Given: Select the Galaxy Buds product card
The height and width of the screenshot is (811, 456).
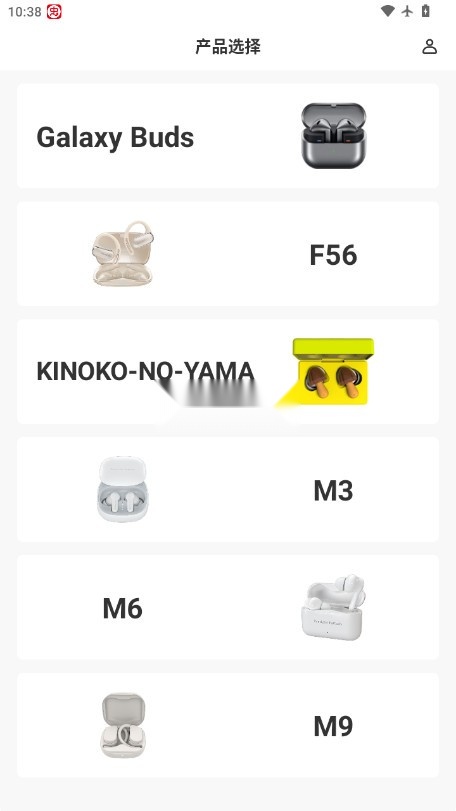Looking at the screenshot, I should tap(228, 136).
